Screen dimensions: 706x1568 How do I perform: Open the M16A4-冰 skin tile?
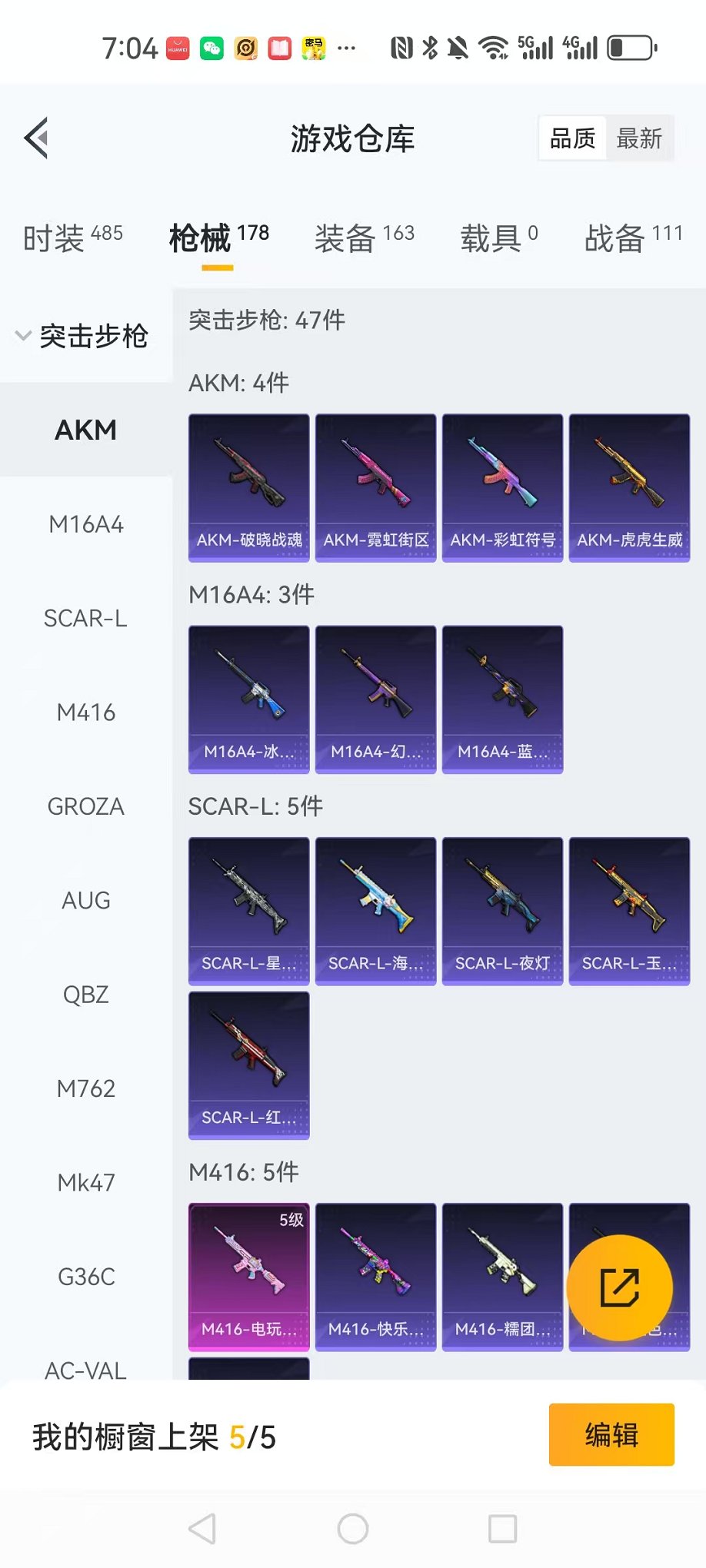249,699
